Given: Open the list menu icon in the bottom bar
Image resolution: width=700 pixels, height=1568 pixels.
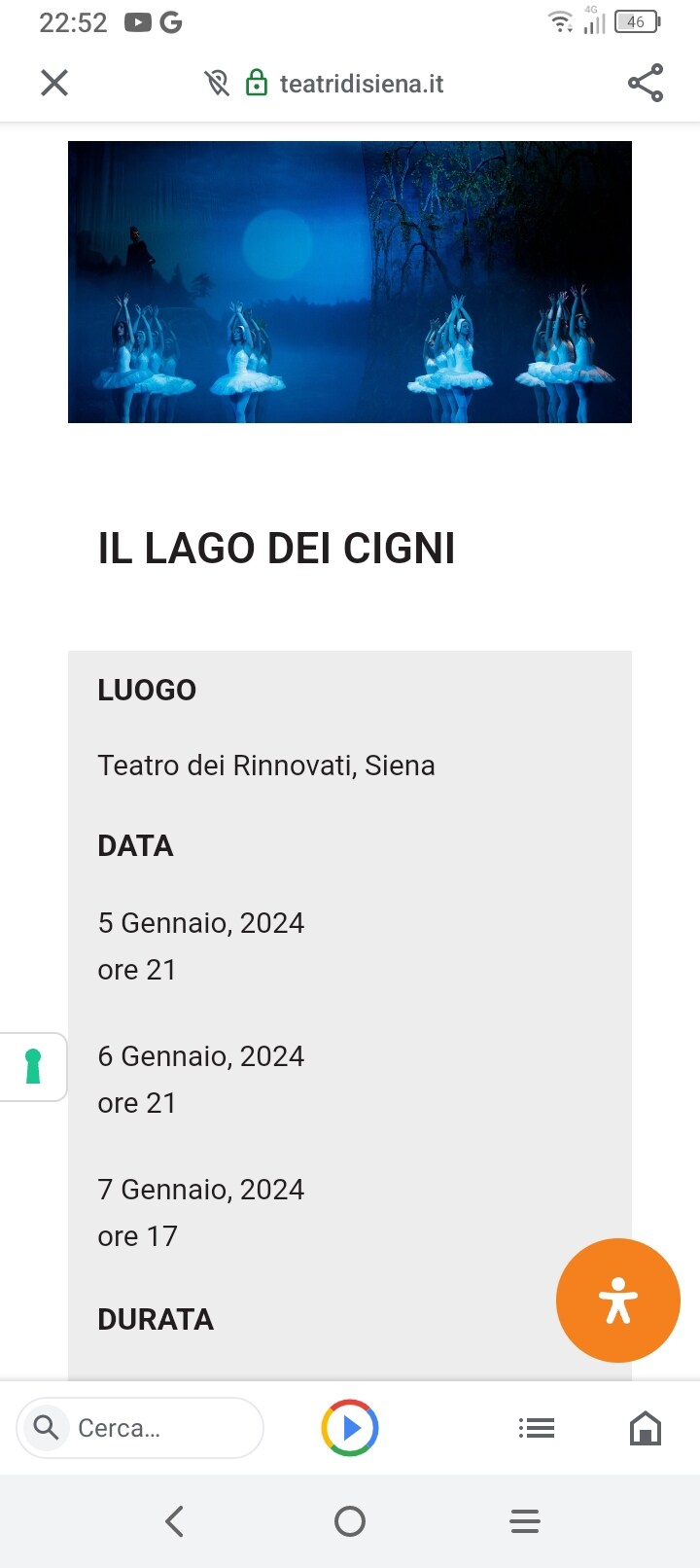Looking at the screenshot, I should click(537, 1428).
